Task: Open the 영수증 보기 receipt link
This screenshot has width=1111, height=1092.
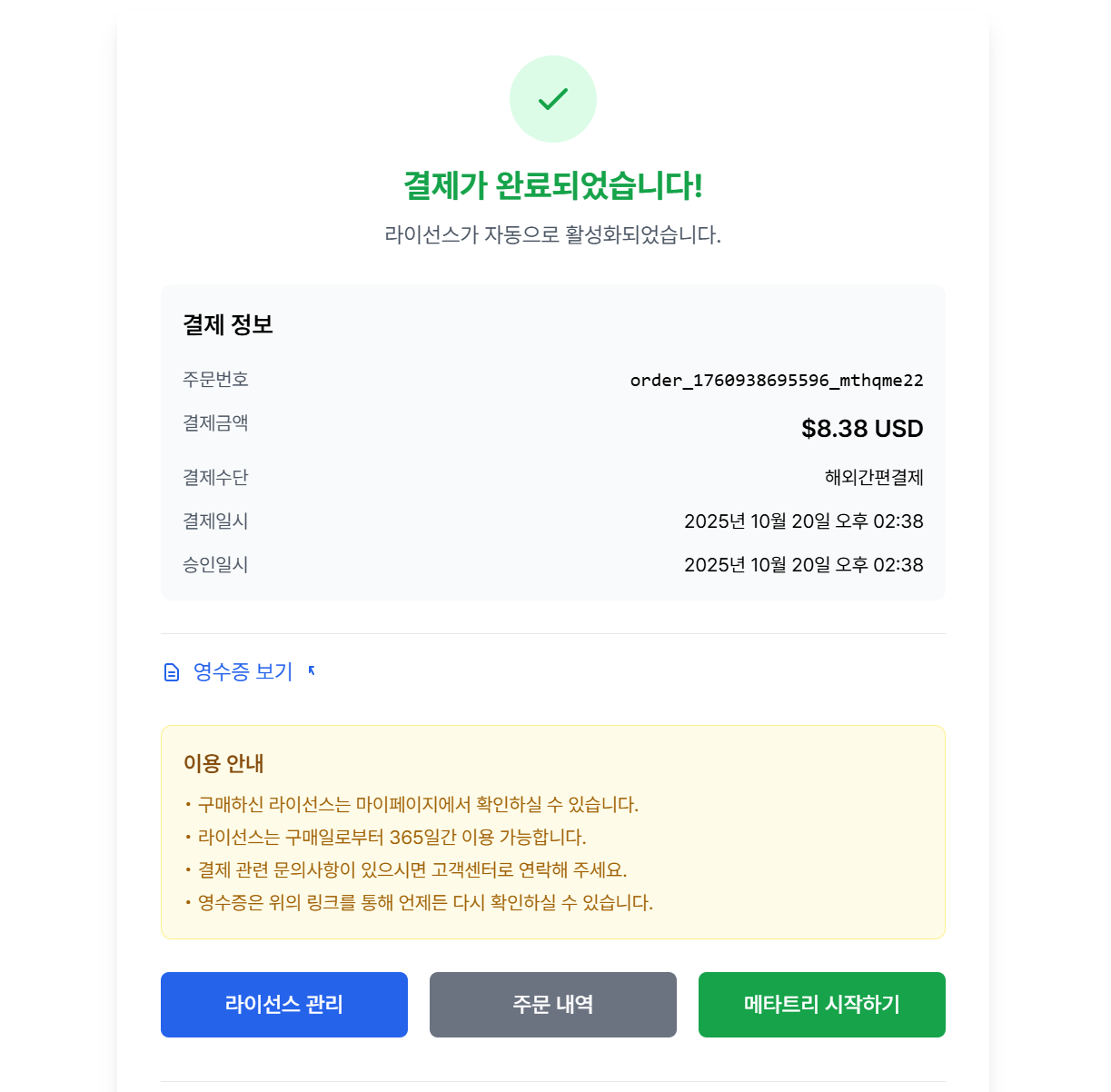Action: click(243, 672)
